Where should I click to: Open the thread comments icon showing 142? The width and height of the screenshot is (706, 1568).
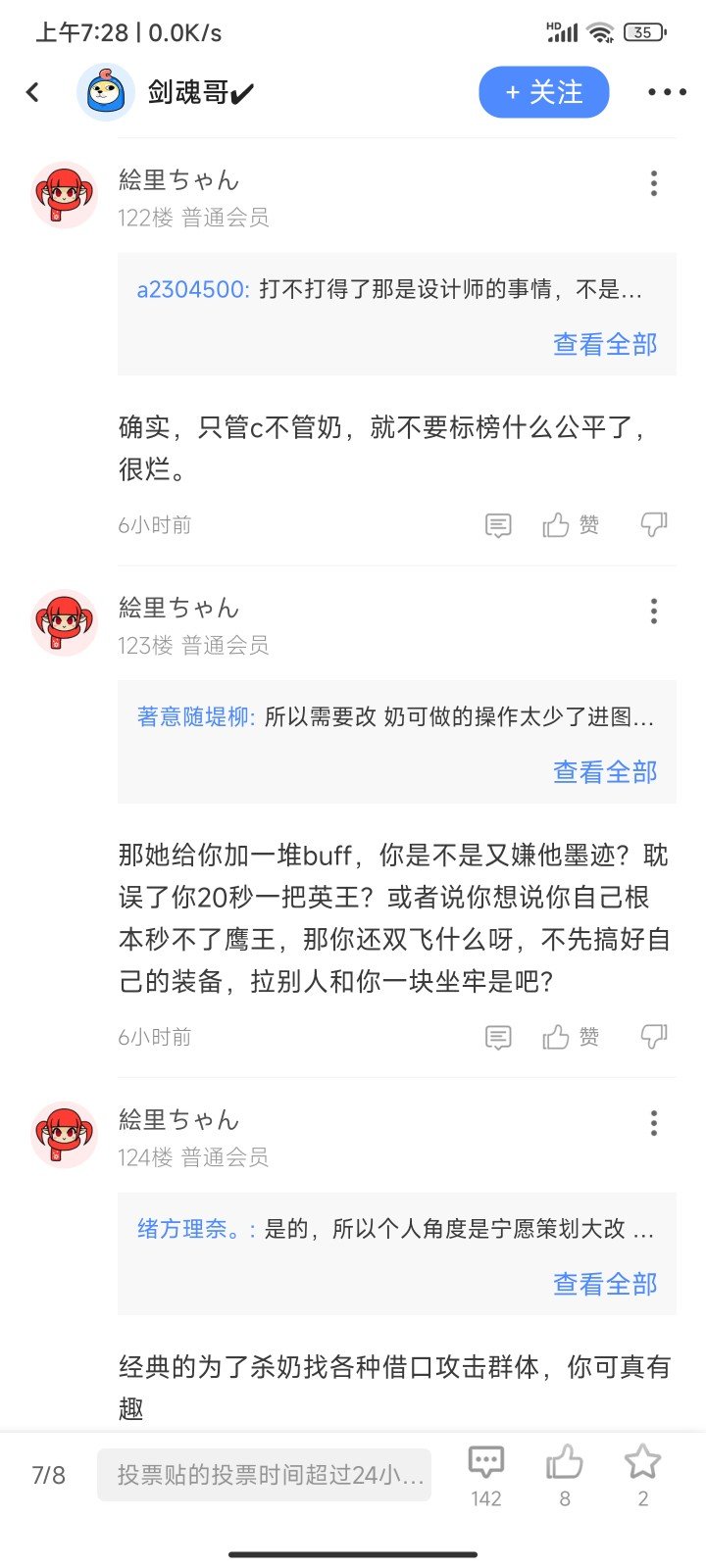pos(485,1460)
